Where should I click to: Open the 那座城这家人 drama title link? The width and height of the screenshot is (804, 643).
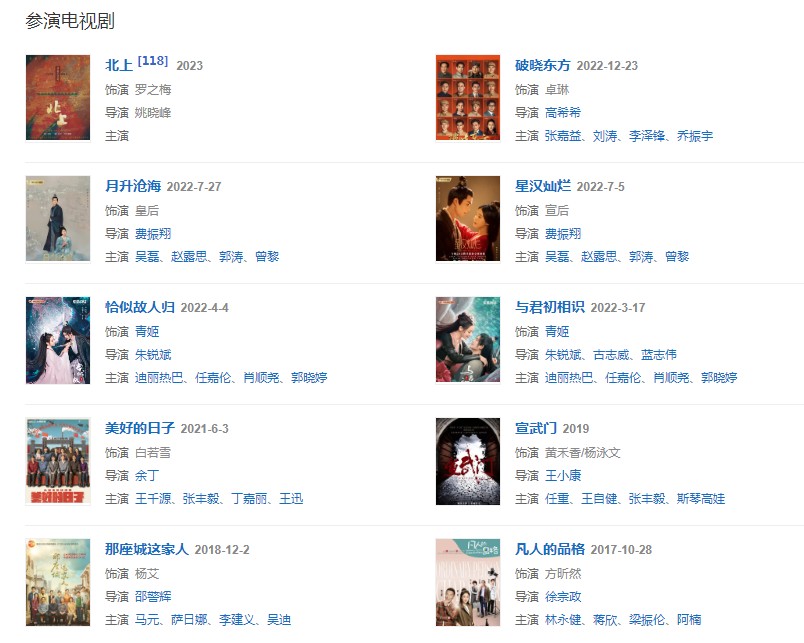pos(146,549)
